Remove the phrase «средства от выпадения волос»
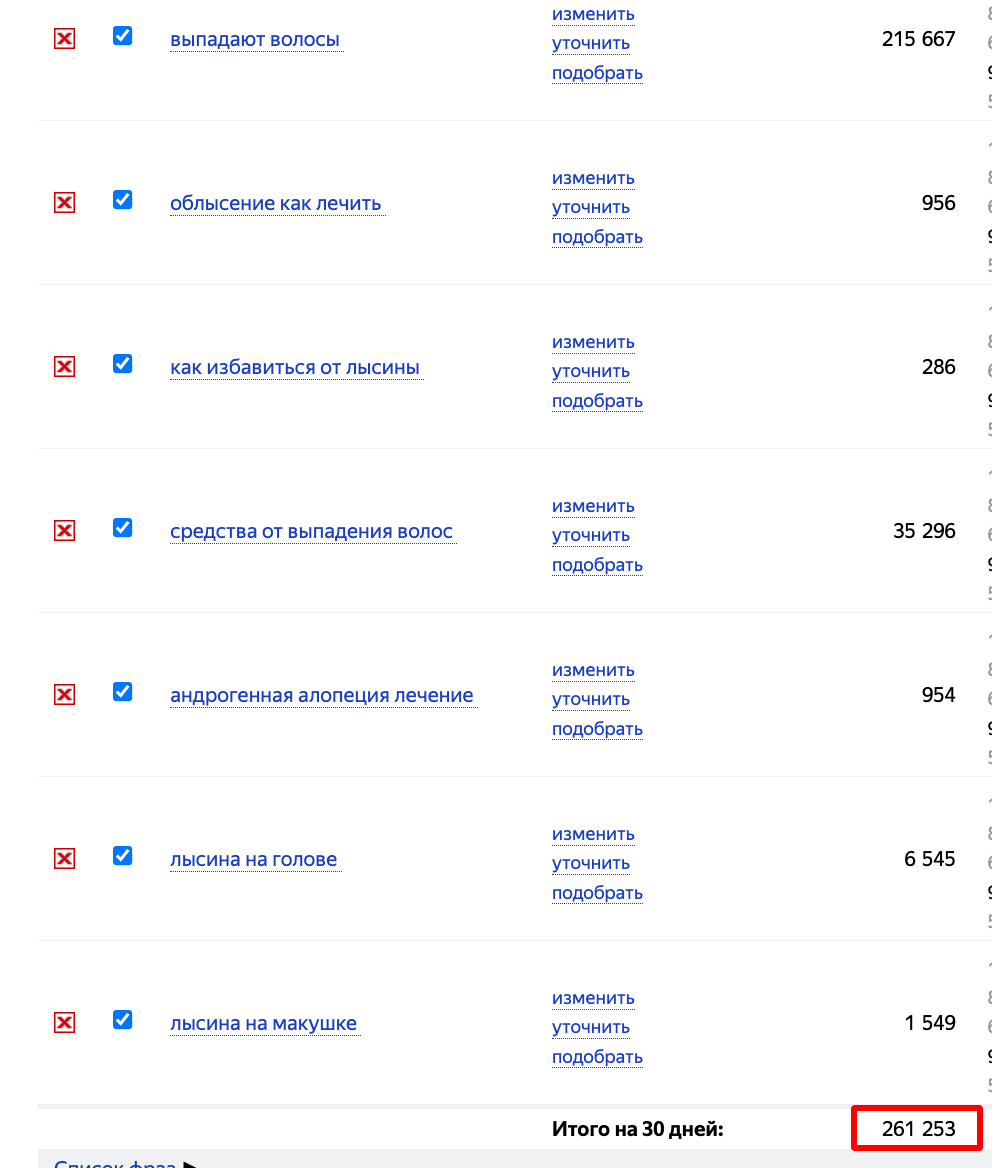Image resolution: width=992 pixels, height=1168 pixels. coord(64,531)
